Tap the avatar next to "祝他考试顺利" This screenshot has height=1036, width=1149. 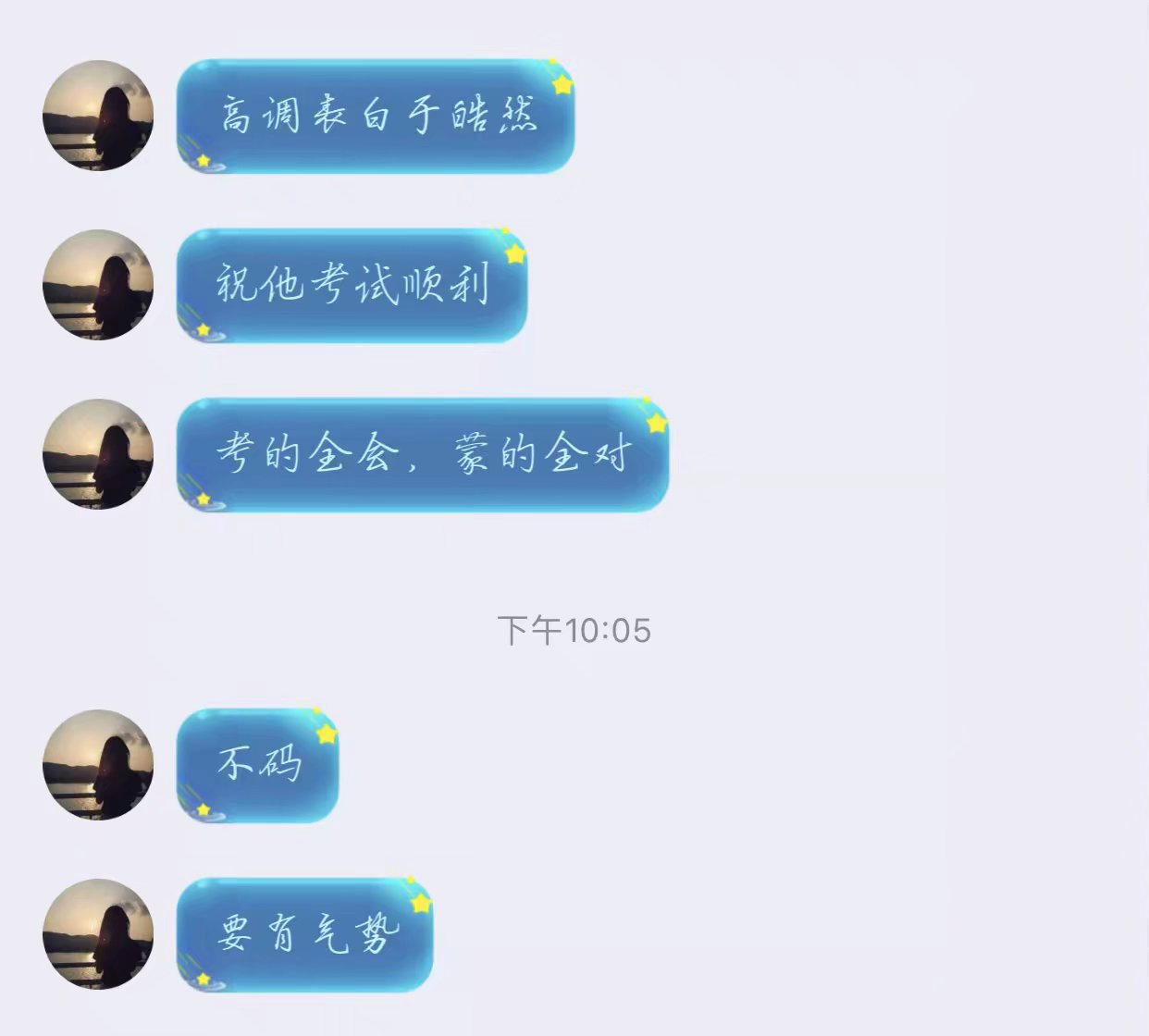coord(98,285)
